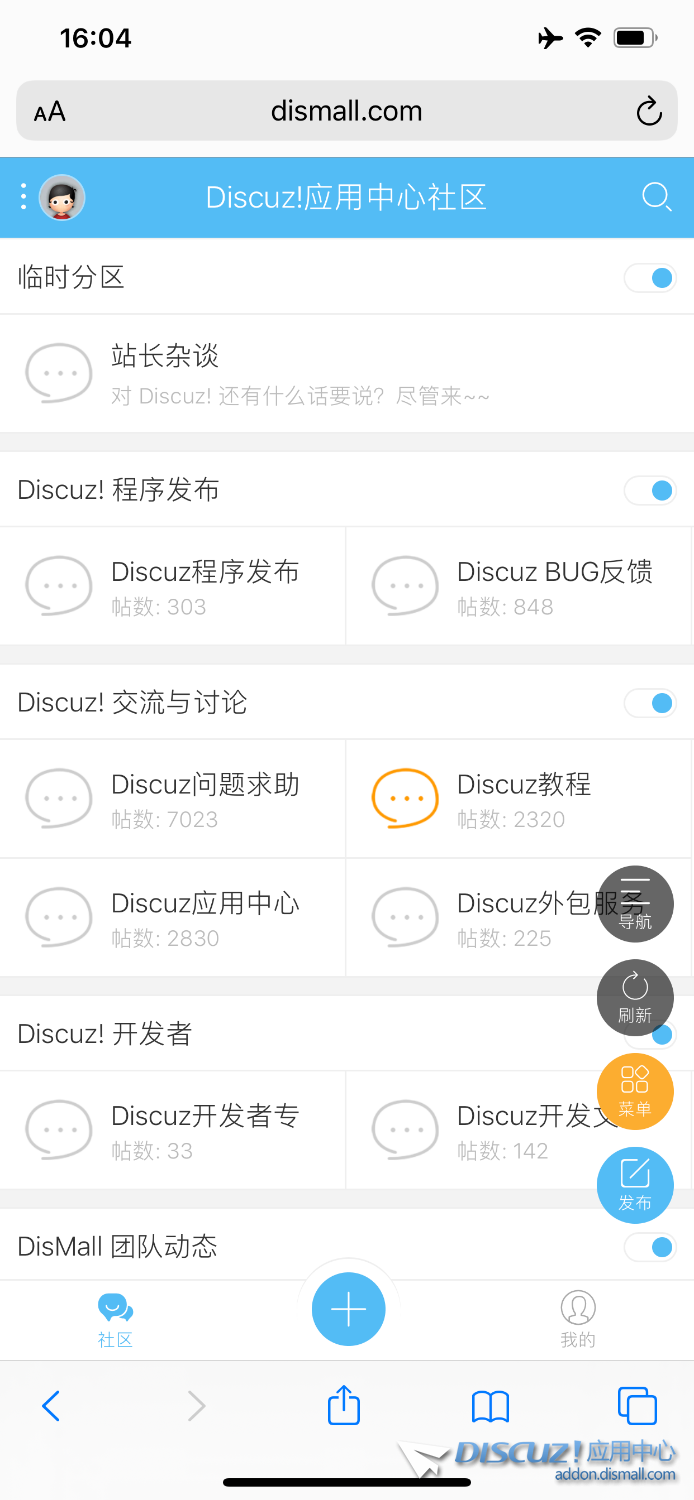Tap the central plus button
The image size is (694, 1500).
(348, 1309)
